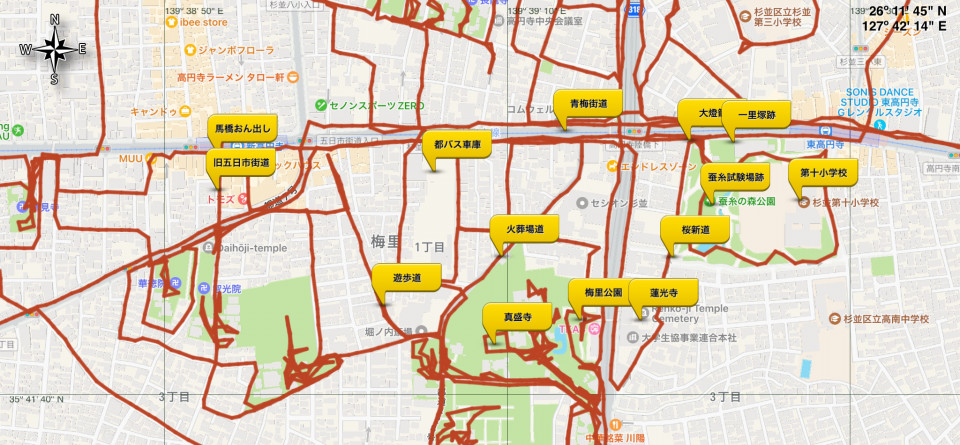Screen dimensions: 960x445
Task: Select the 都バス車庫 waypoint
Action: pos(457,145)
